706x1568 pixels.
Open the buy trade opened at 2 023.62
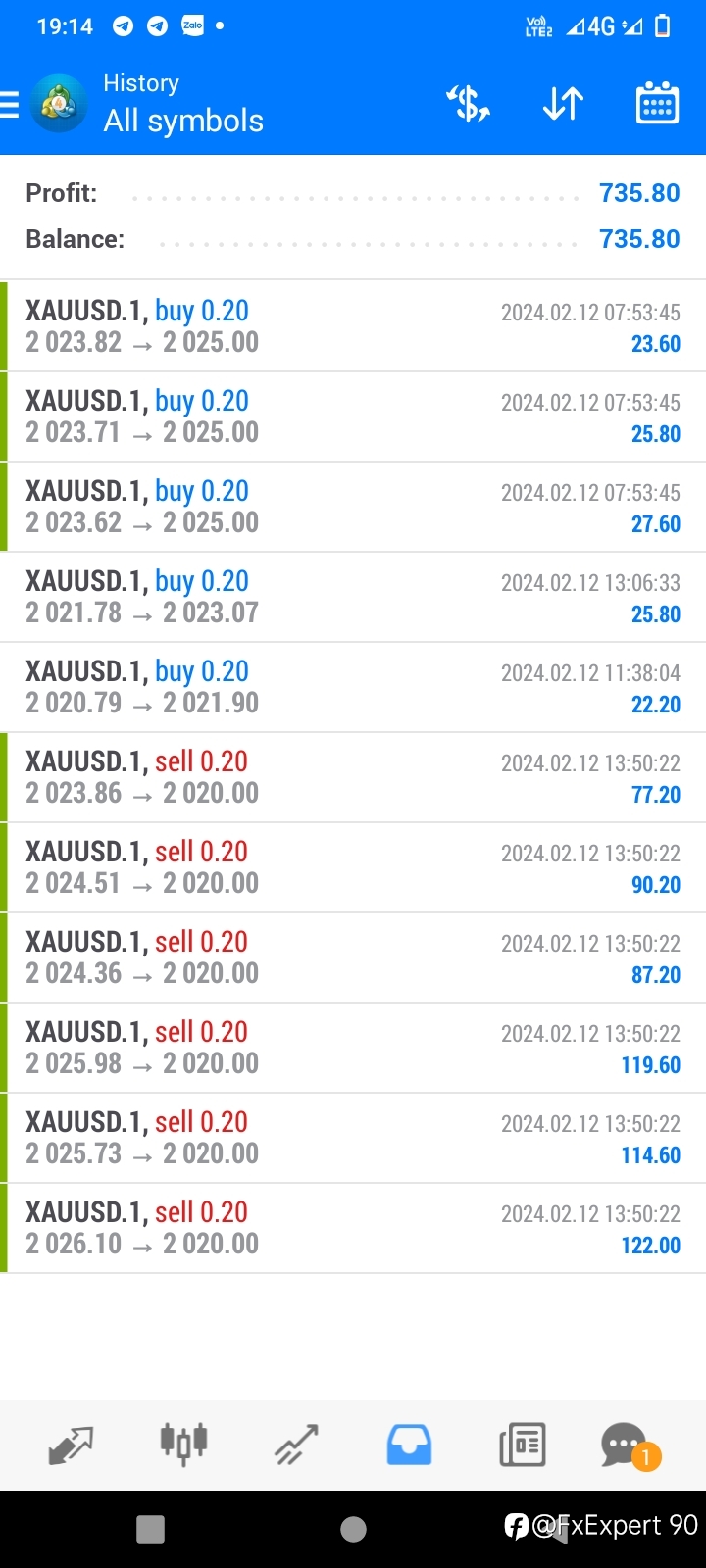point(353,507)
